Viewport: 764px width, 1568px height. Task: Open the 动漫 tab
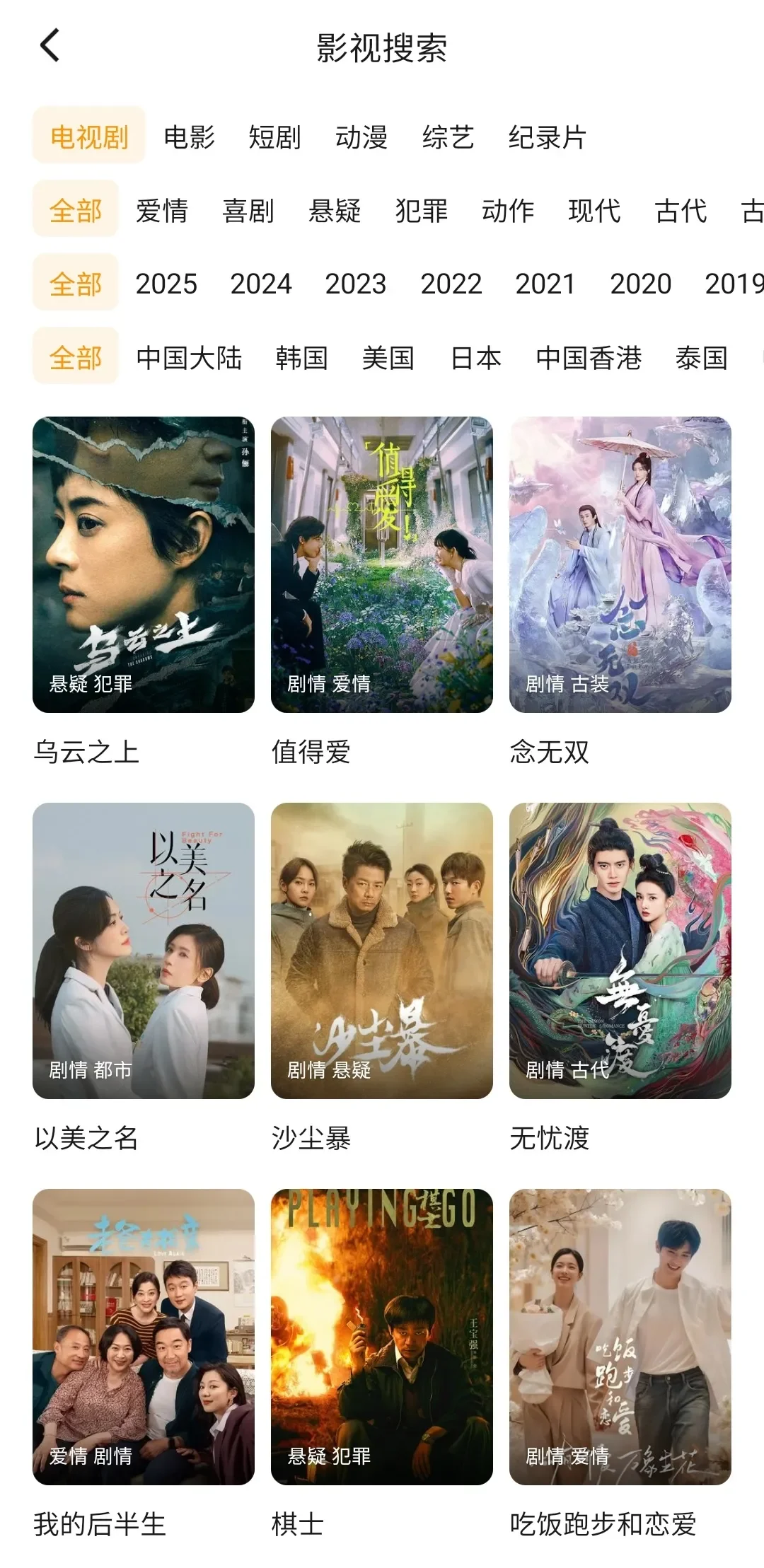361,137
